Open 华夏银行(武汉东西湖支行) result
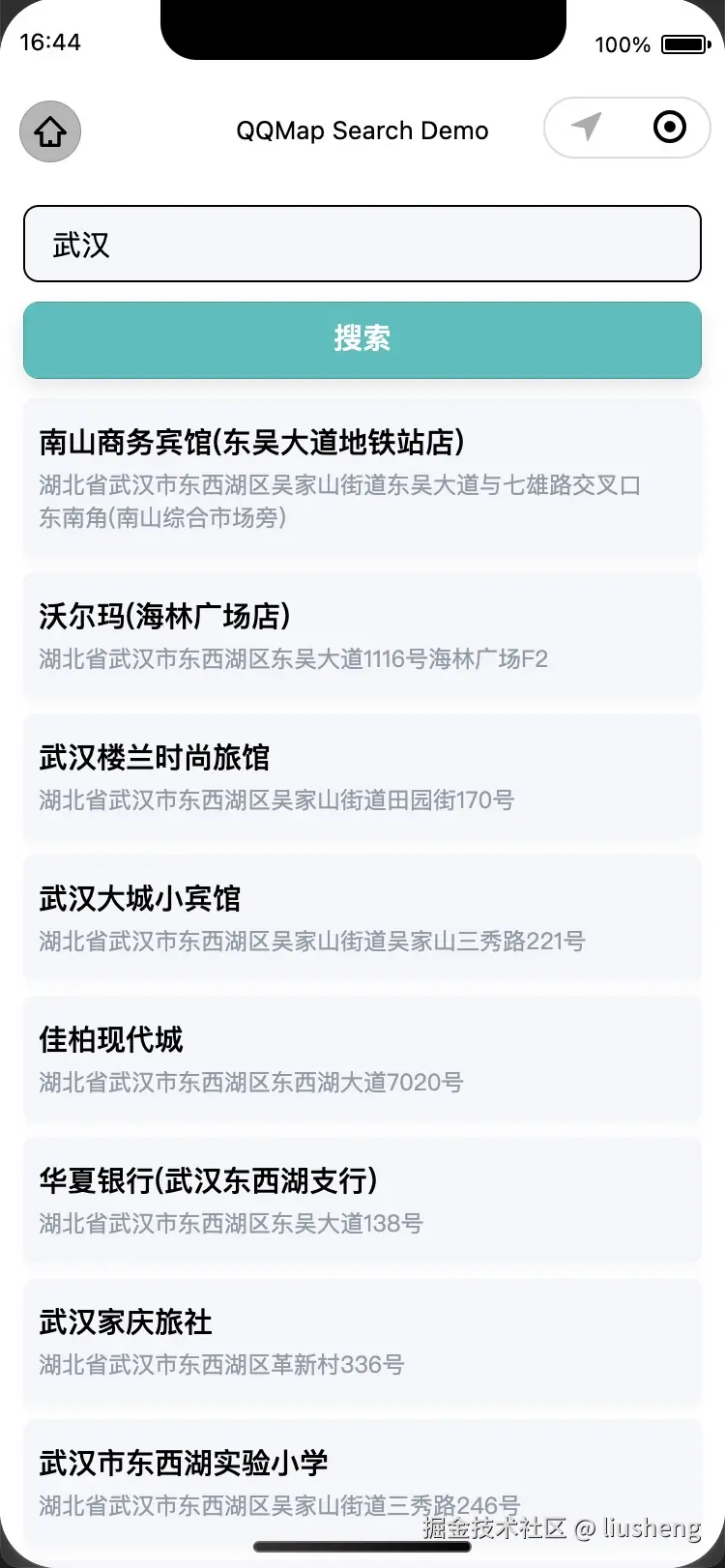 click(362, 1201)
